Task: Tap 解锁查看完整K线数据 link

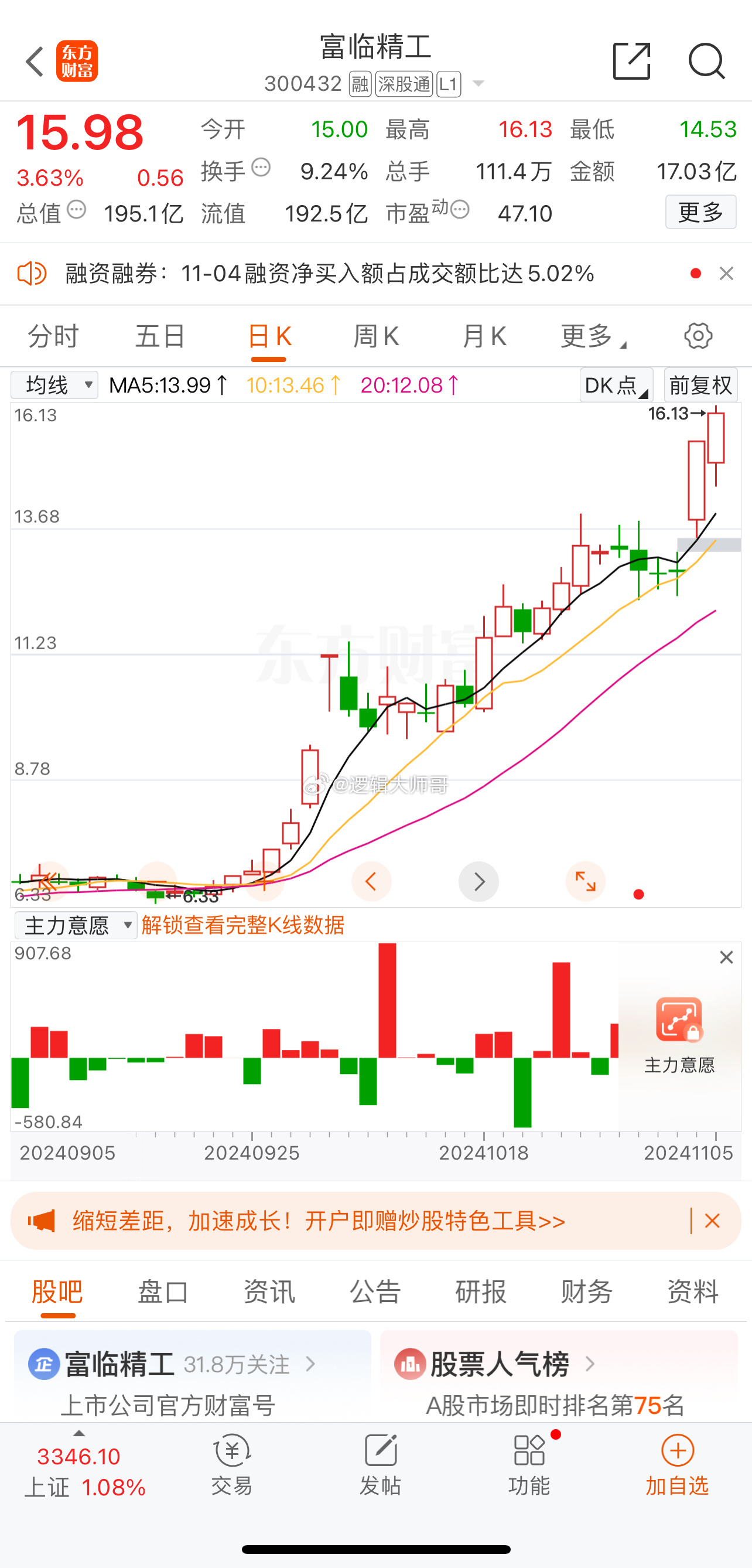Action: pos(242,925)
